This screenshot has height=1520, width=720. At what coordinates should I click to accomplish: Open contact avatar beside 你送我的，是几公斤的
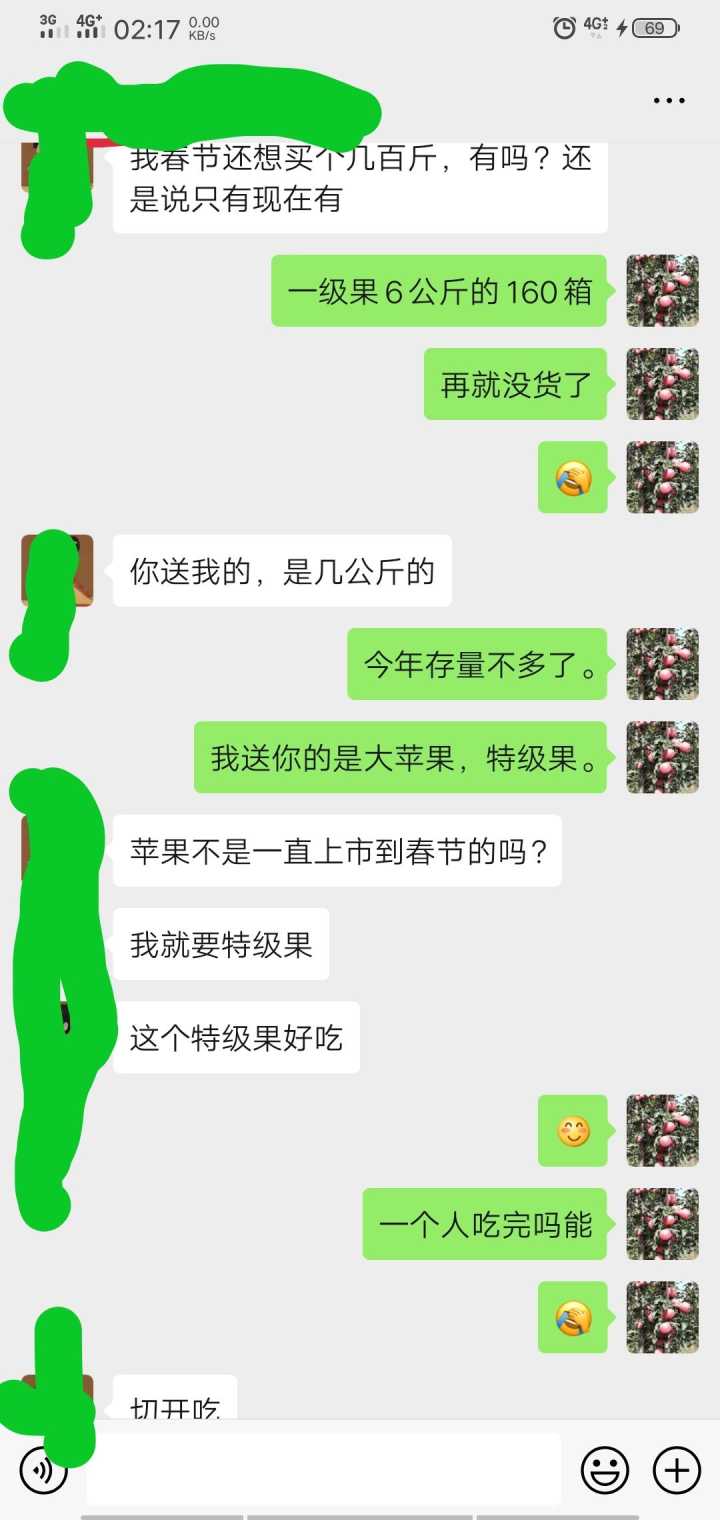click(57, 570)
